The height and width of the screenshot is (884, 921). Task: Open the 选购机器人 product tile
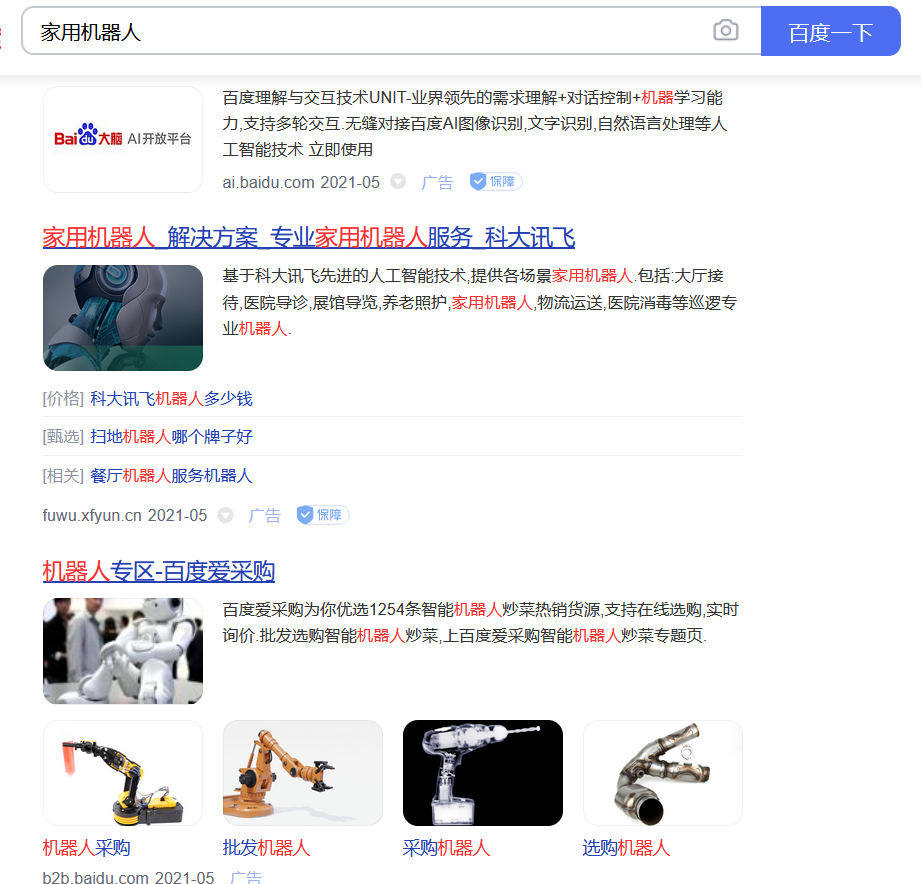click(x=662, y=773)
